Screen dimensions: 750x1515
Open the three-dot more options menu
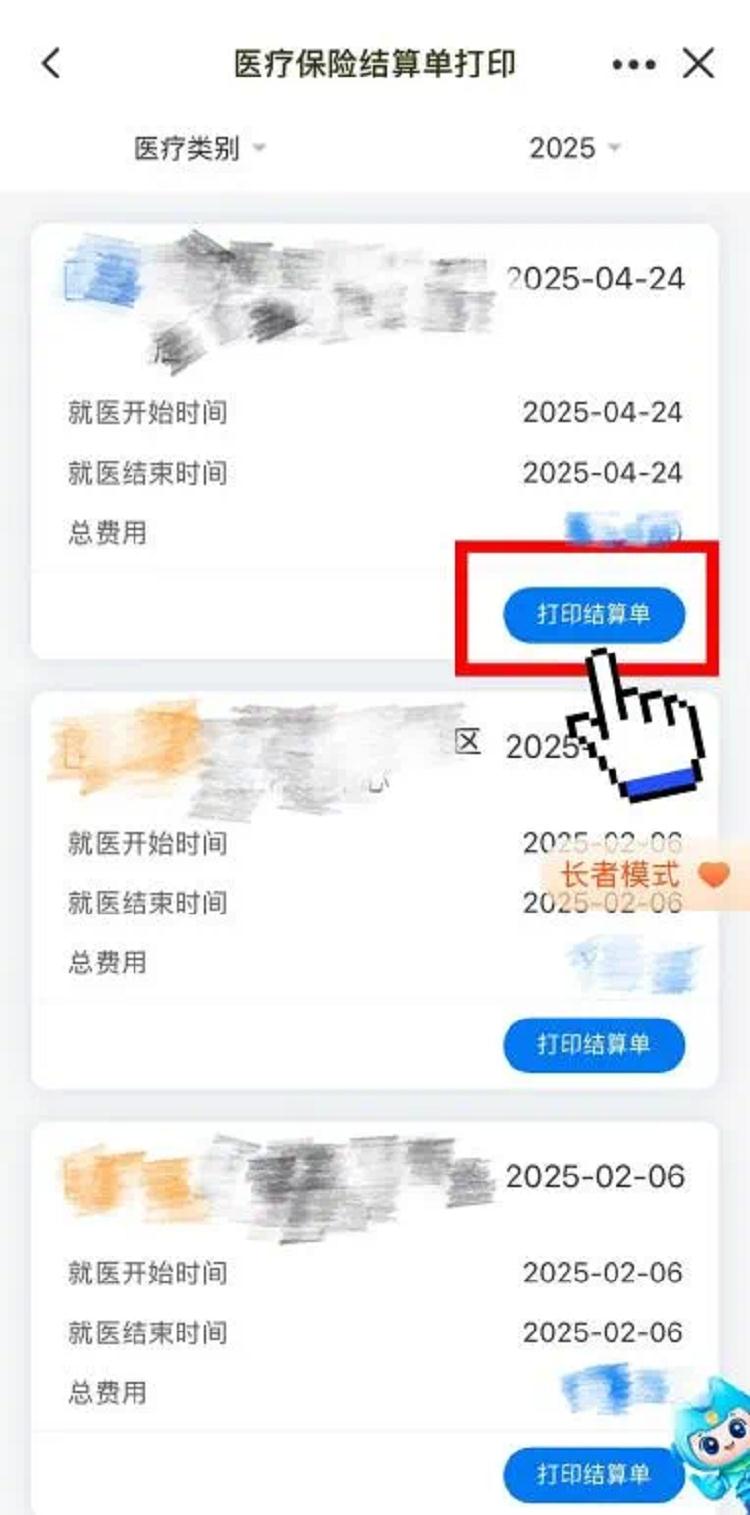634,64
